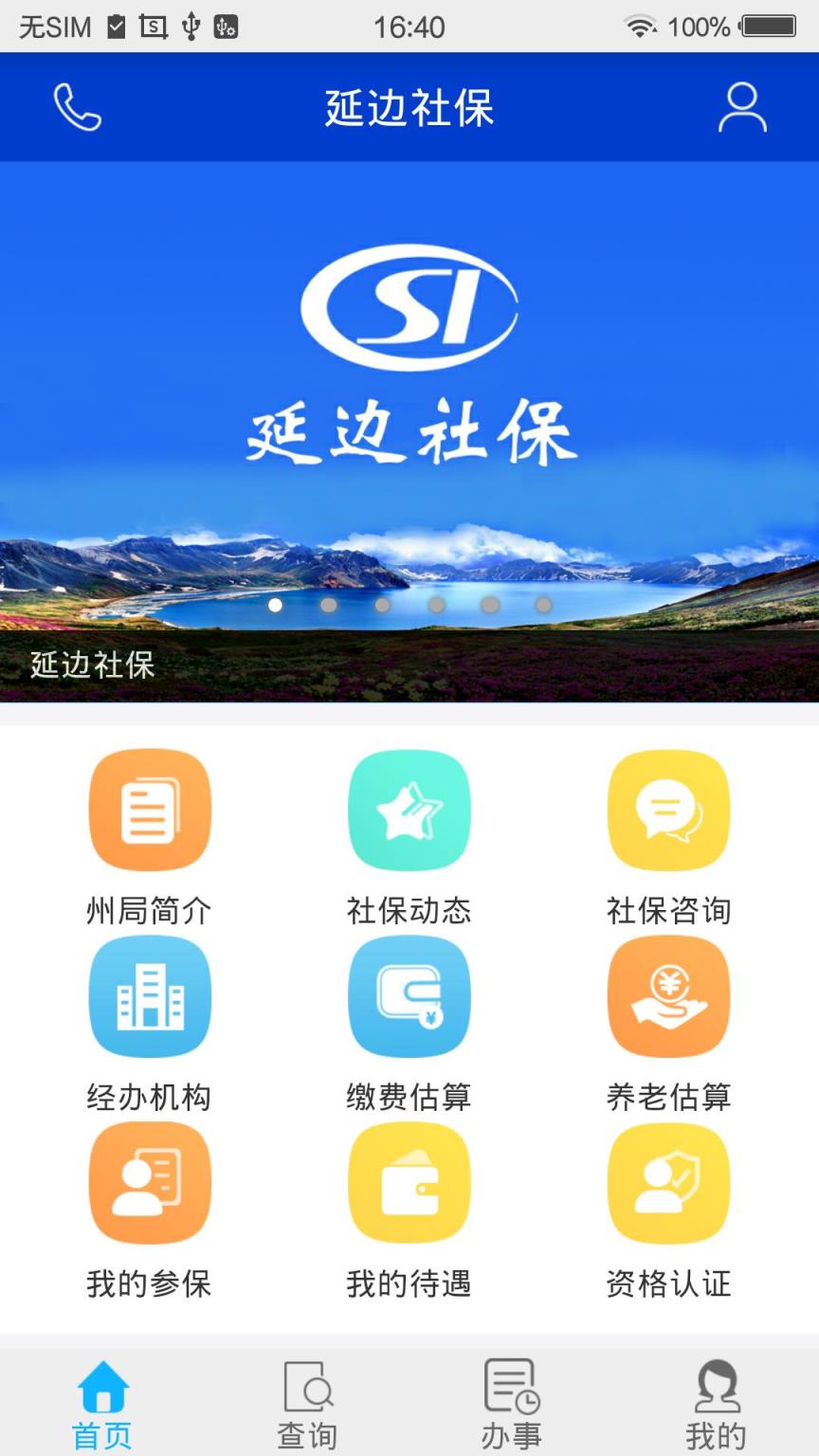Open the 我的待遇 yellow wallet icon
819x1456 pixels.
click(x=409, y=1182)
